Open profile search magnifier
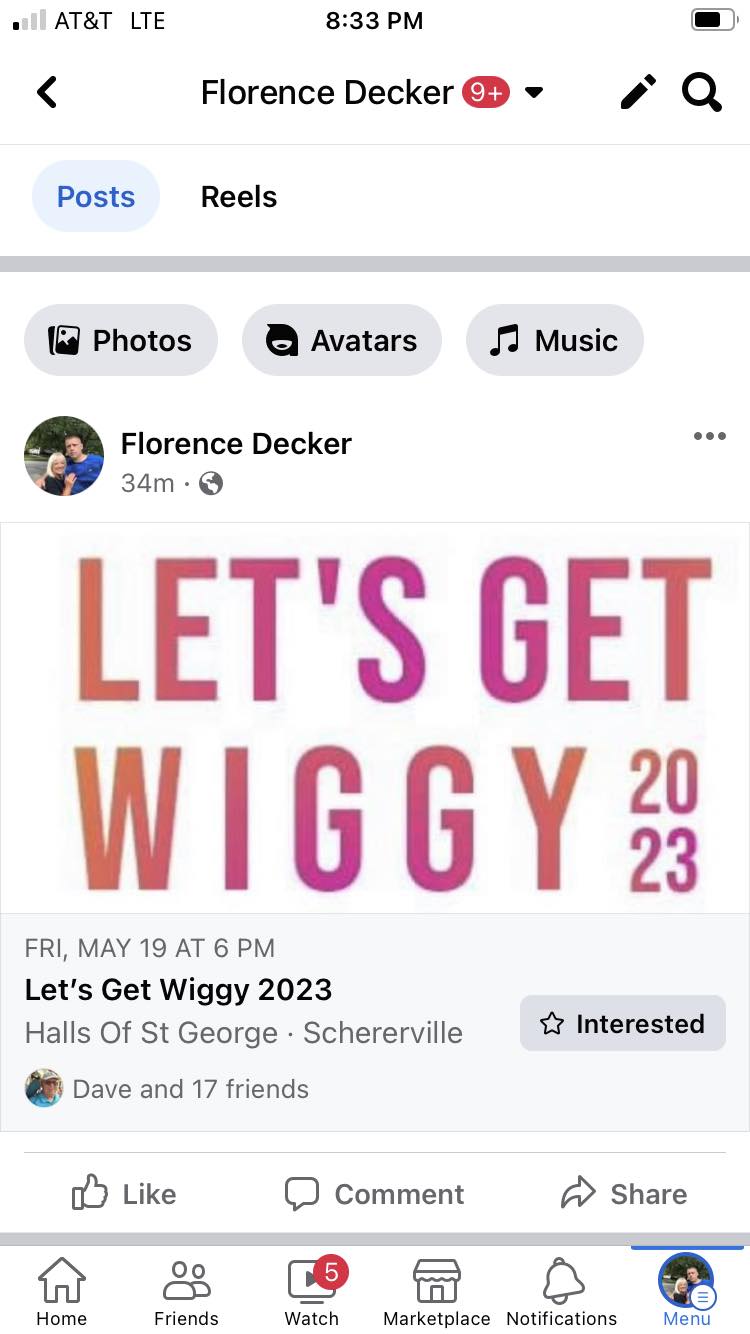 [702, 93]
